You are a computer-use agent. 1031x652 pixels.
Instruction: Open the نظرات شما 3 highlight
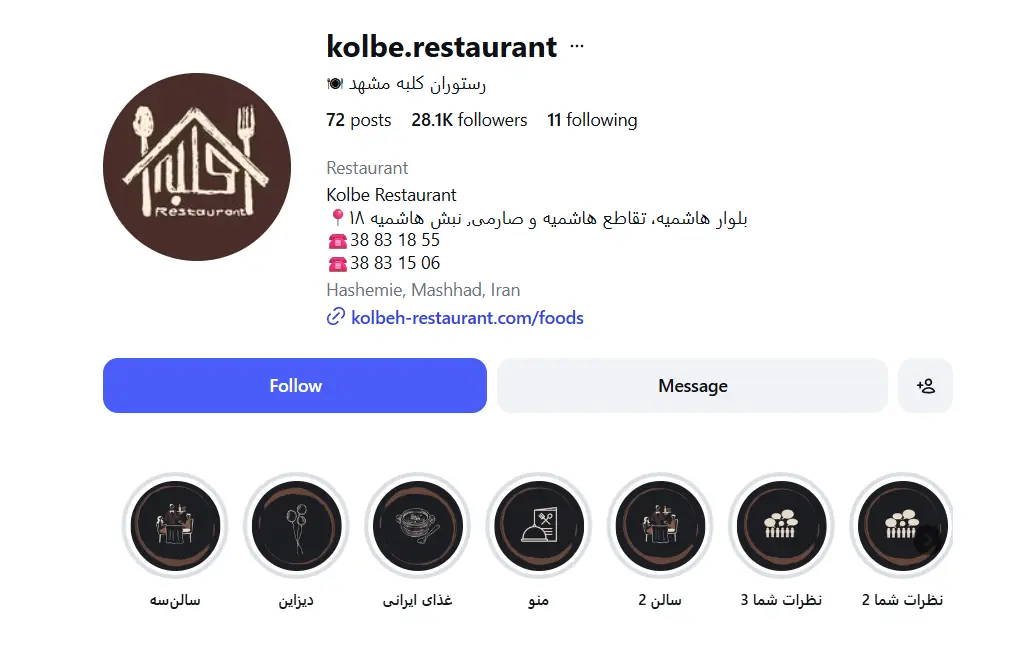coord(781,526)
